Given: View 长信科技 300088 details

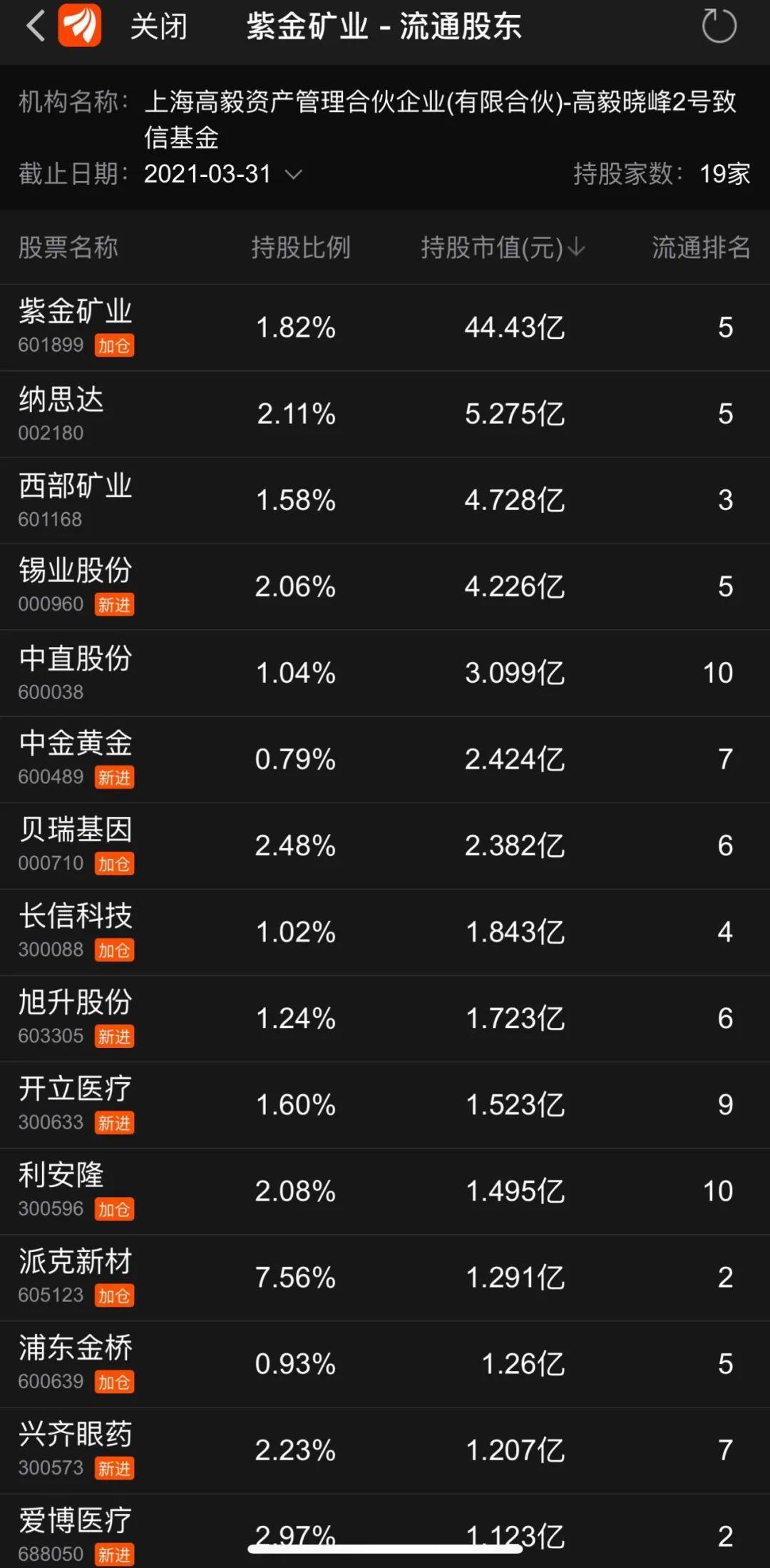Looking at the screenshot, I should coord(385,932).
